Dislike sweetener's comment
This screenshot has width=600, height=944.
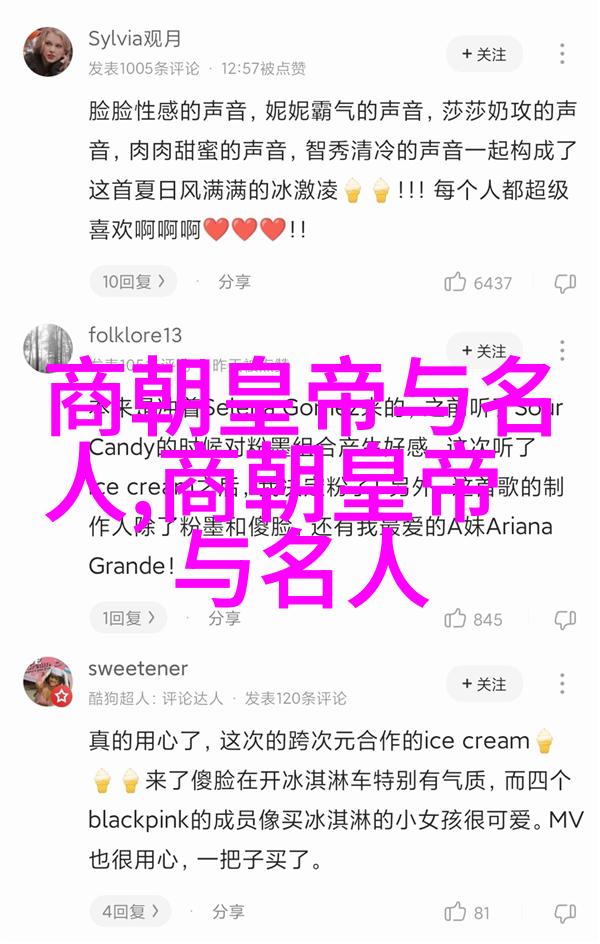pyautogui.click(x=565, y=912)
